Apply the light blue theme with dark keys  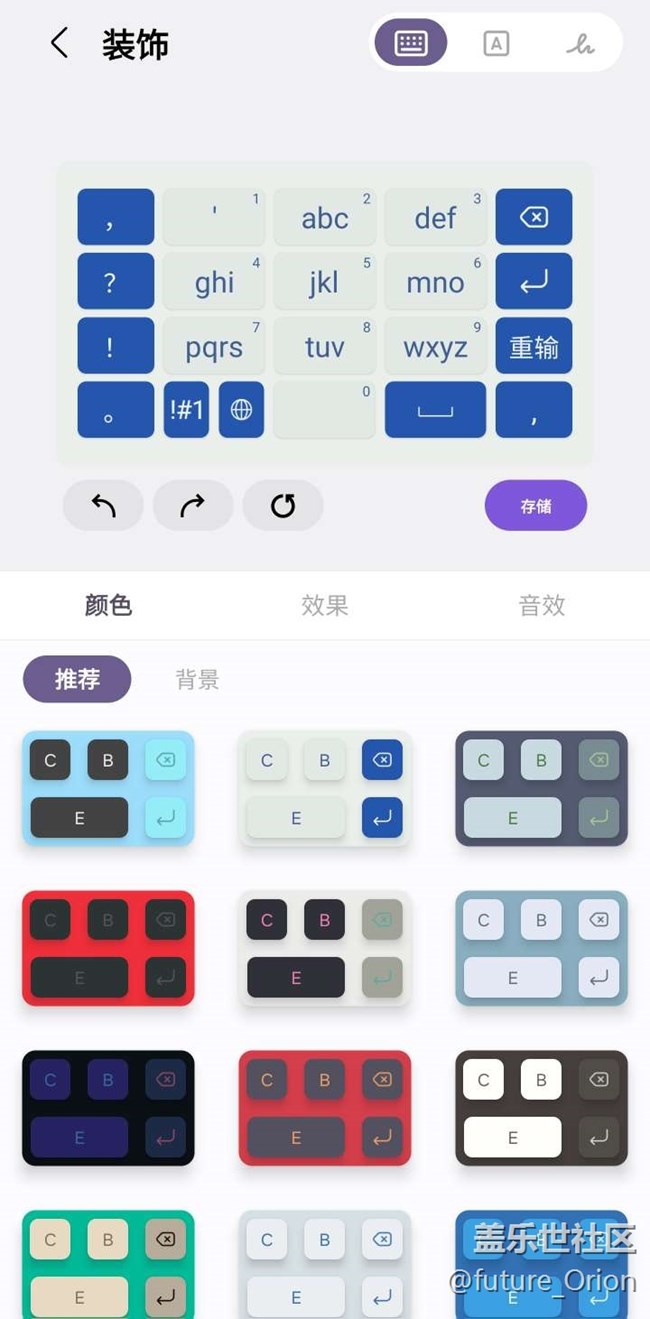point(108,788)
